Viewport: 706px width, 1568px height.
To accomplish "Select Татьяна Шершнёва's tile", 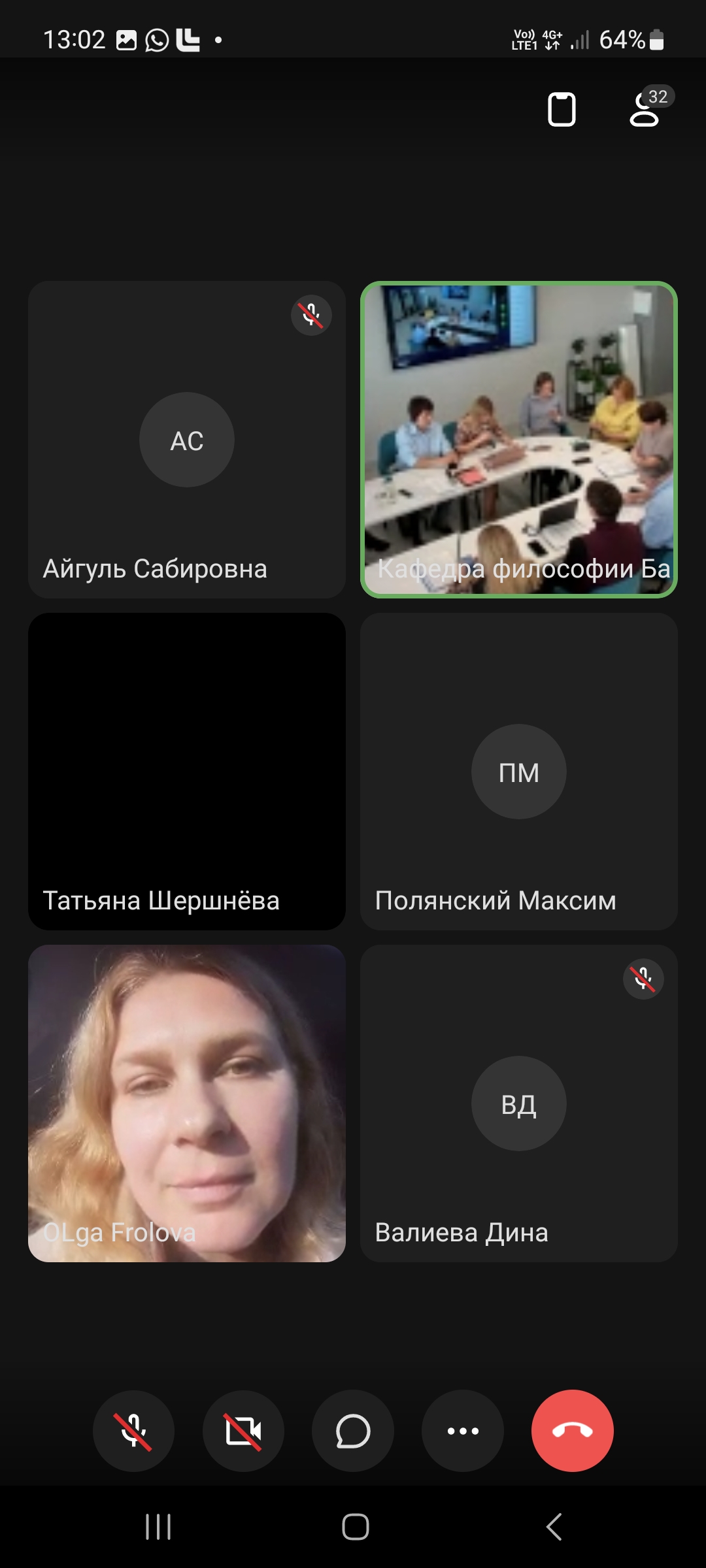I will coord(187,772).
